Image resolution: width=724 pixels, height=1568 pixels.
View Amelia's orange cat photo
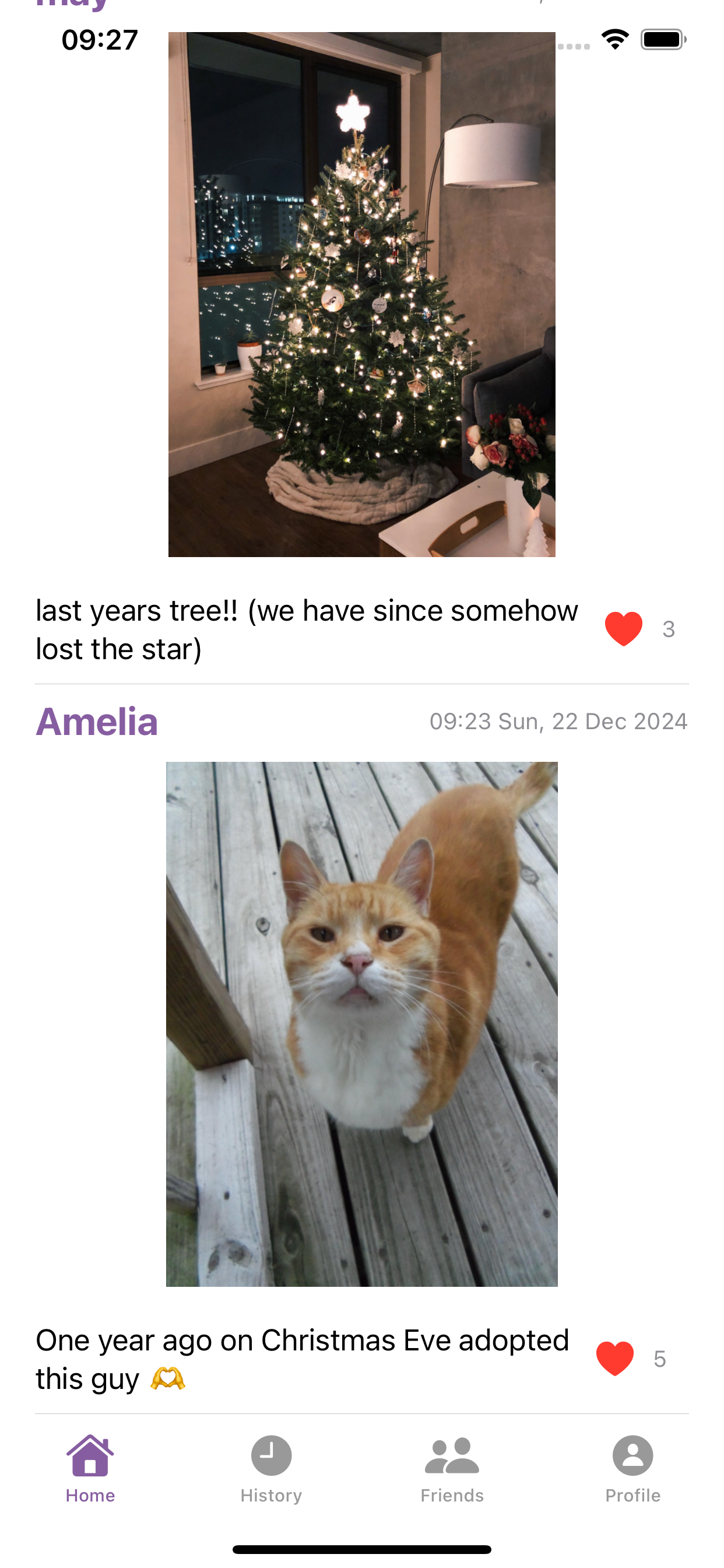[361, 1024]
